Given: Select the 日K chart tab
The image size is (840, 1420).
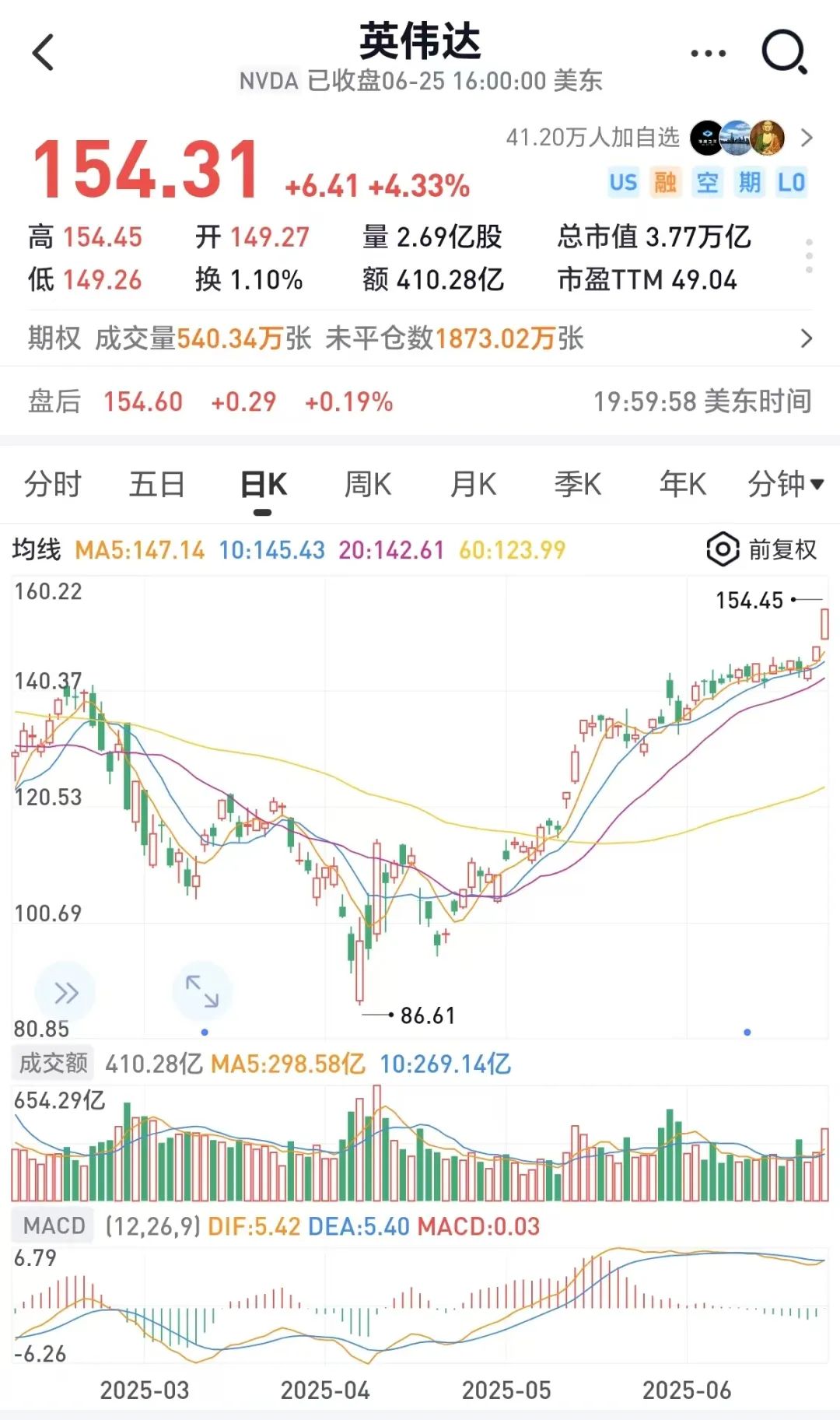Looking at the screenshot, I should click(264, 485).
